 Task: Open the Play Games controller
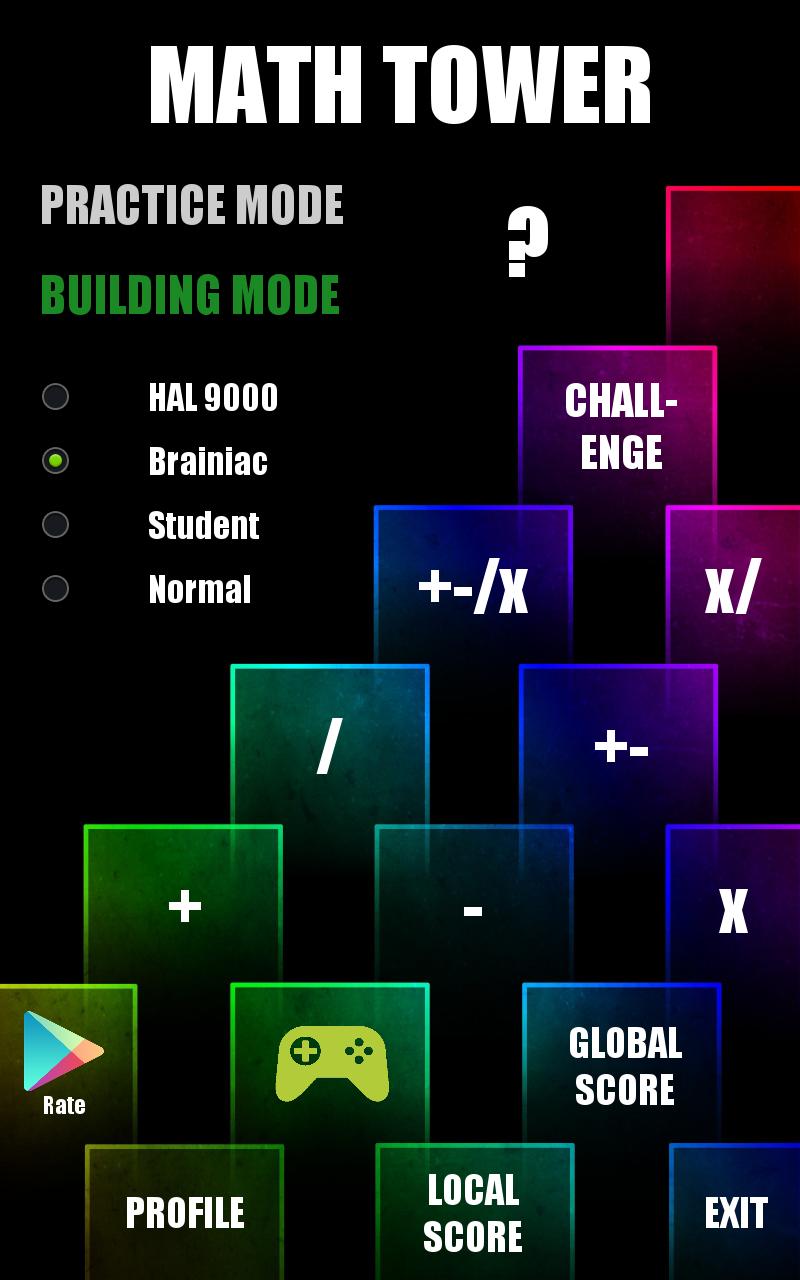pos(331,1064)
